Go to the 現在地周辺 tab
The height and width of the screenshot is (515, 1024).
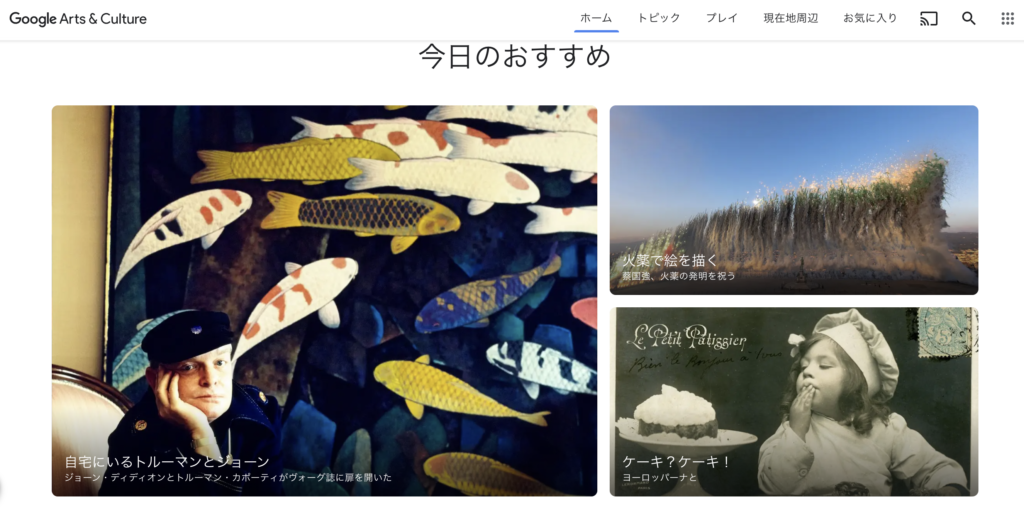click(x=790, y=18)
